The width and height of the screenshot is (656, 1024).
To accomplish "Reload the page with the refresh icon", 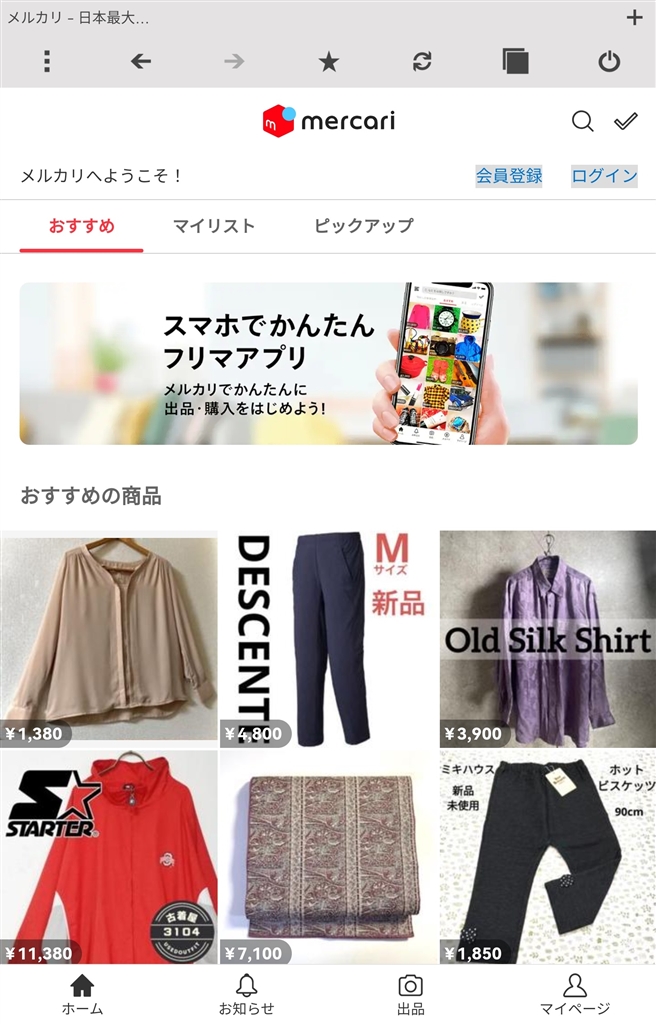I will tap(422, 62).
